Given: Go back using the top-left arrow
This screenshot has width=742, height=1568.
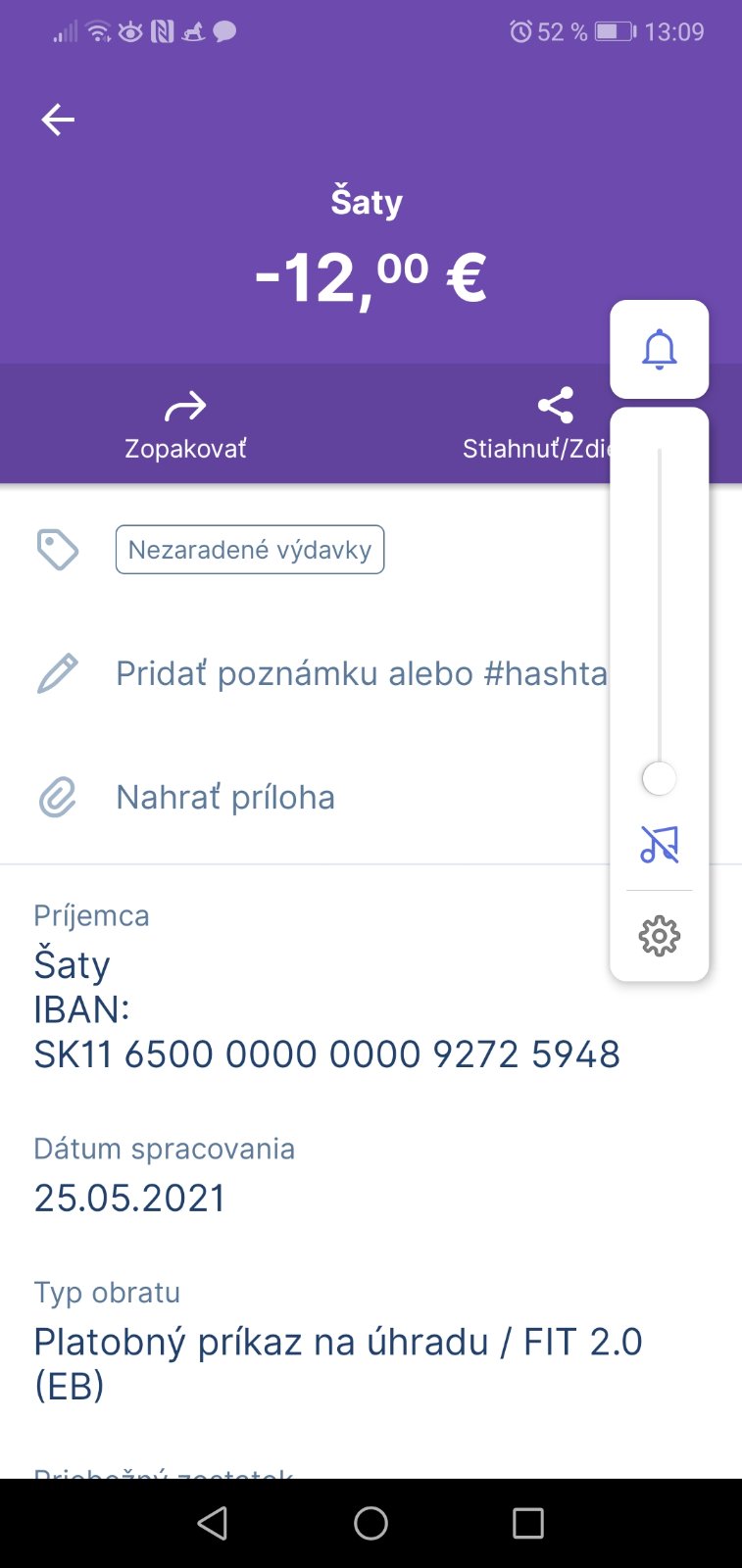Looking at the screenshot, I should 58,120.
